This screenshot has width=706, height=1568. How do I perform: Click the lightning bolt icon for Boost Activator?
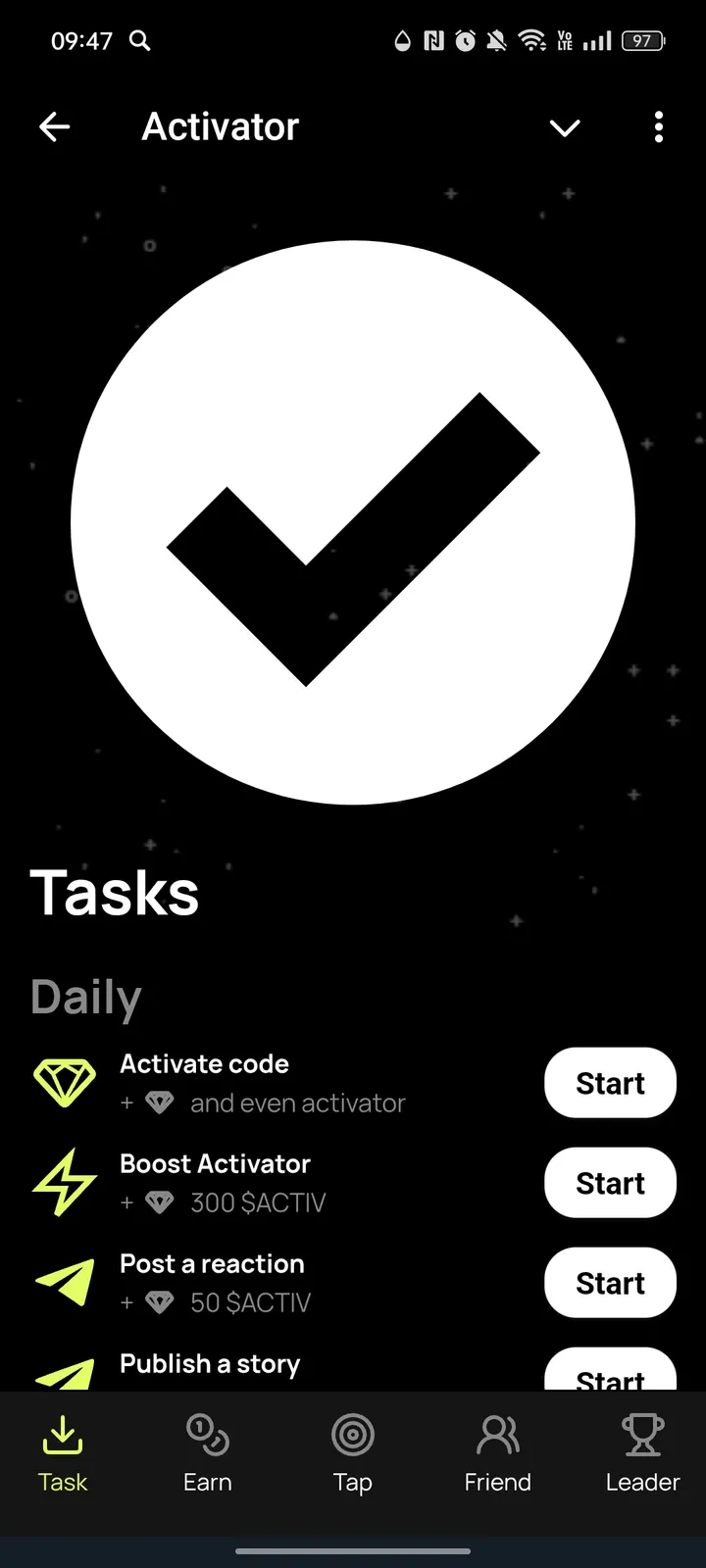64,1183
